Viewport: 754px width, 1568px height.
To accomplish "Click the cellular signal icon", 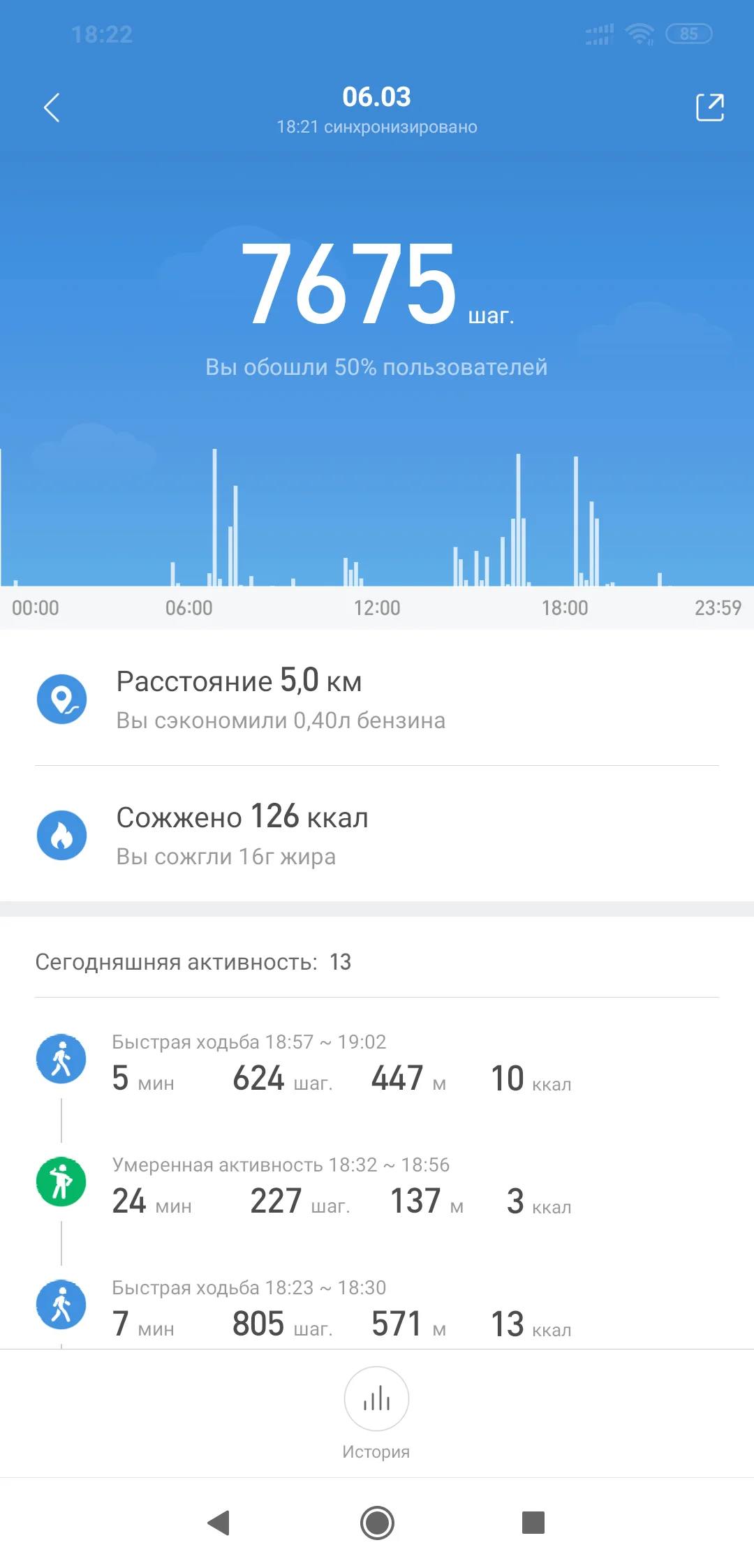I will pos(597,33).
